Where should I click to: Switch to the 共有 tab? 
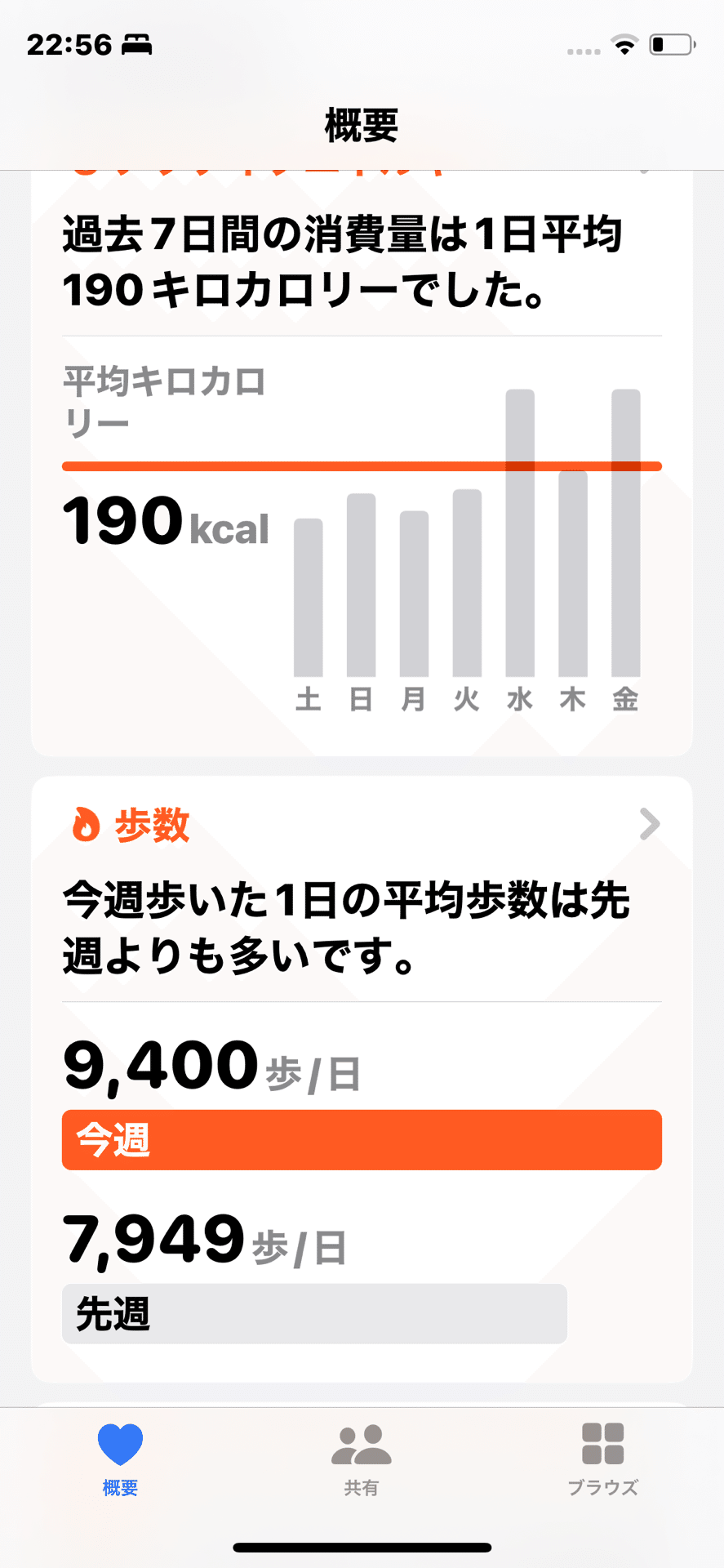tap(362, 1460)
